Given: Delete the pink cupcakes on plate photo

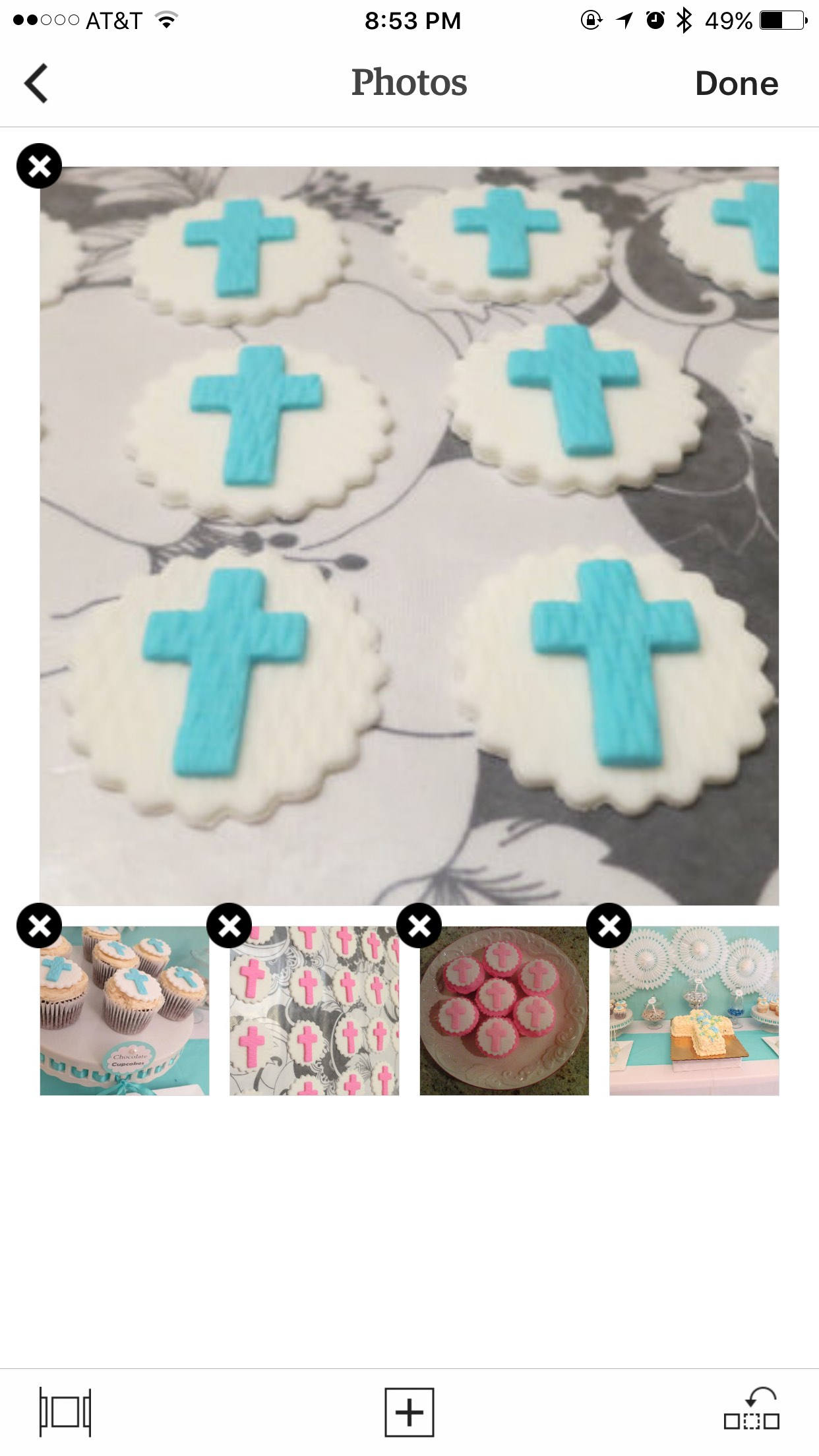Looking at the screenshot, I should [419, 925].
